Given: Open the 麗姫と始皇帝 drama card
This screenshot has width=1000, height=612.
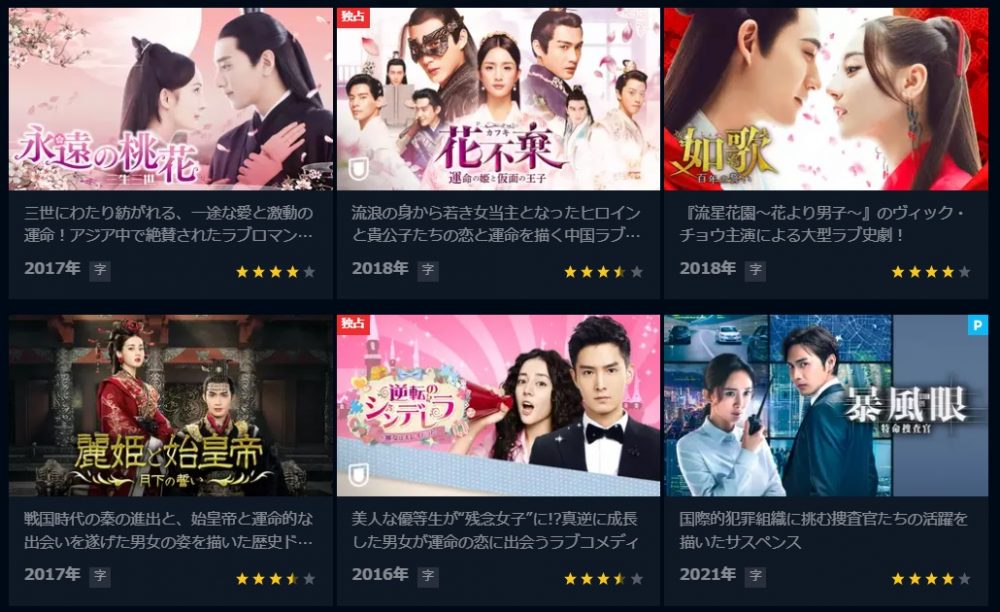Looking at the screenshot, I should (x=170, y=406).
